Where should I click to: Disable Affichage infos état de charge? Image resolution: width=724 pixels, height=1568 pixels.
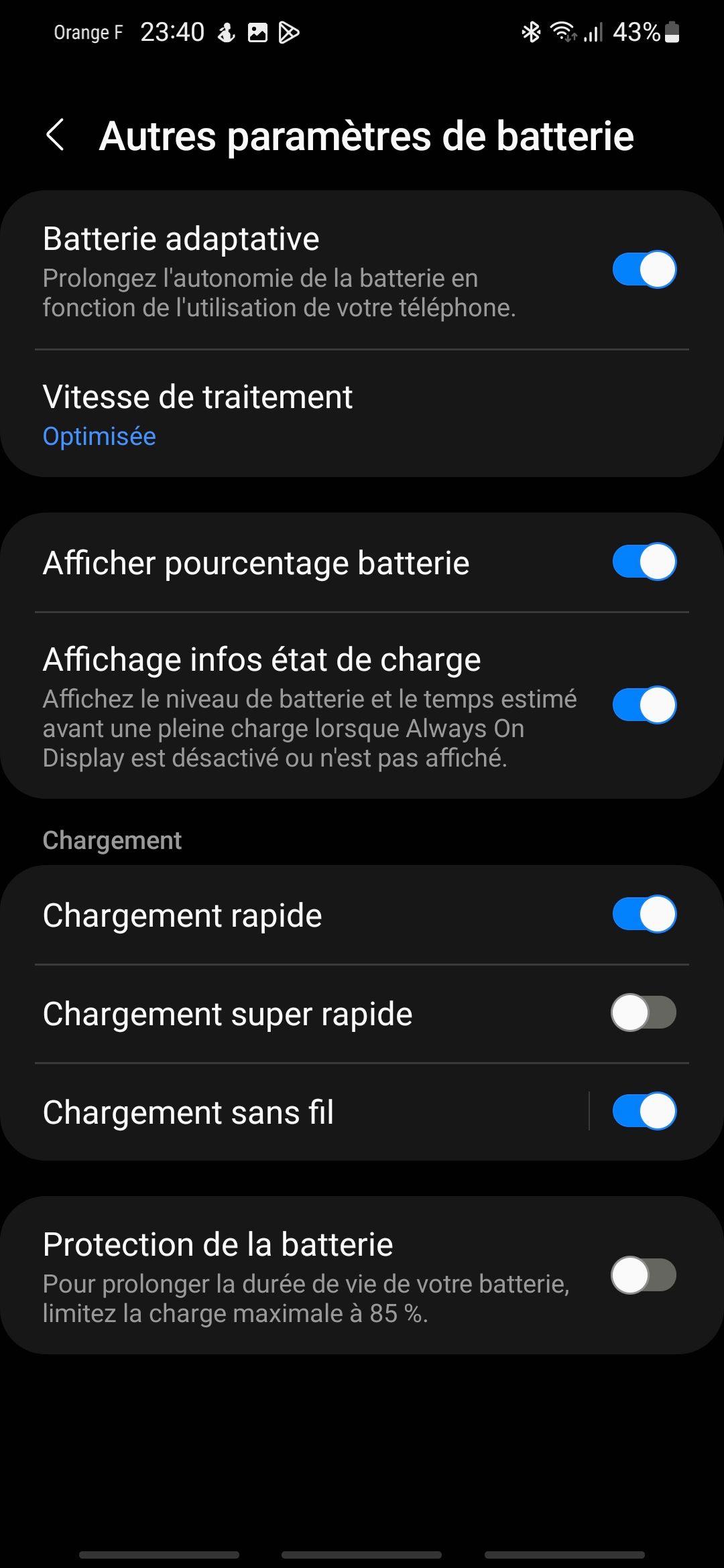click(644, 704)
